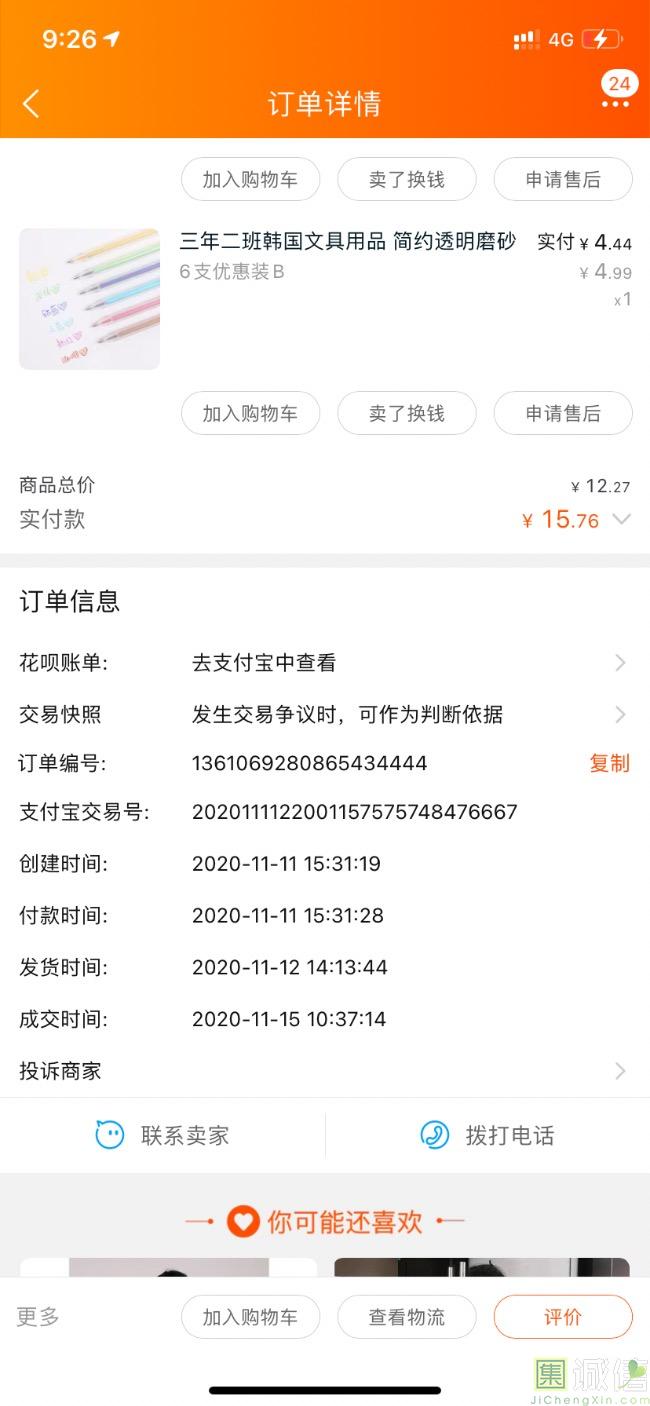Call the seller with 拨打电话
Screen dimensions: 650x1406
pos(487,1135)
